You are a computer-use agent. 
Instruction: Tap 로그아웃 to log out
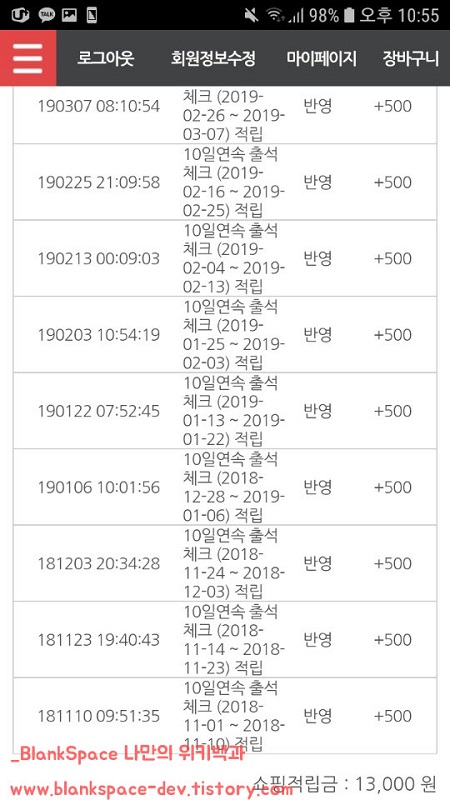click(x=106, y=59)
